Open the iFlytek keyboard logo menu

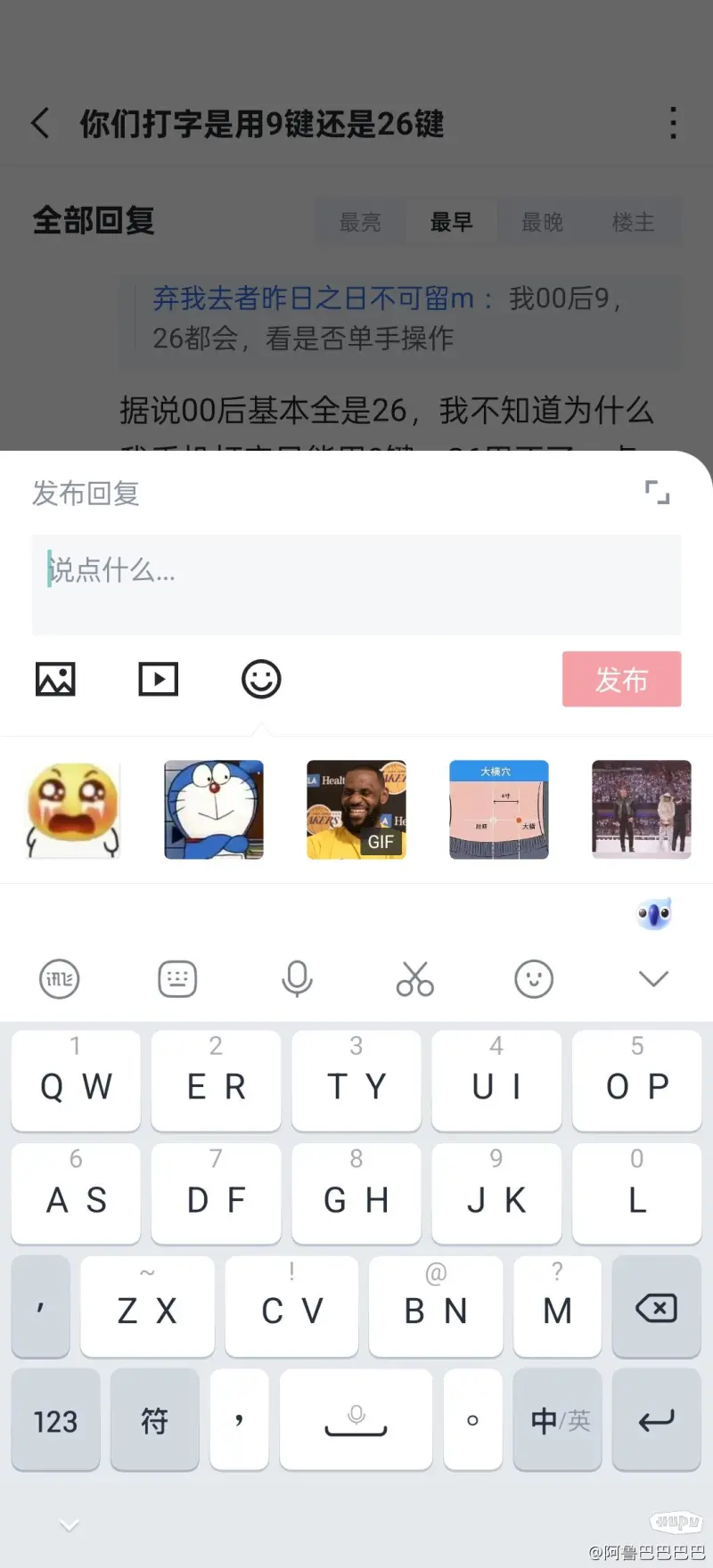(60, 978)
